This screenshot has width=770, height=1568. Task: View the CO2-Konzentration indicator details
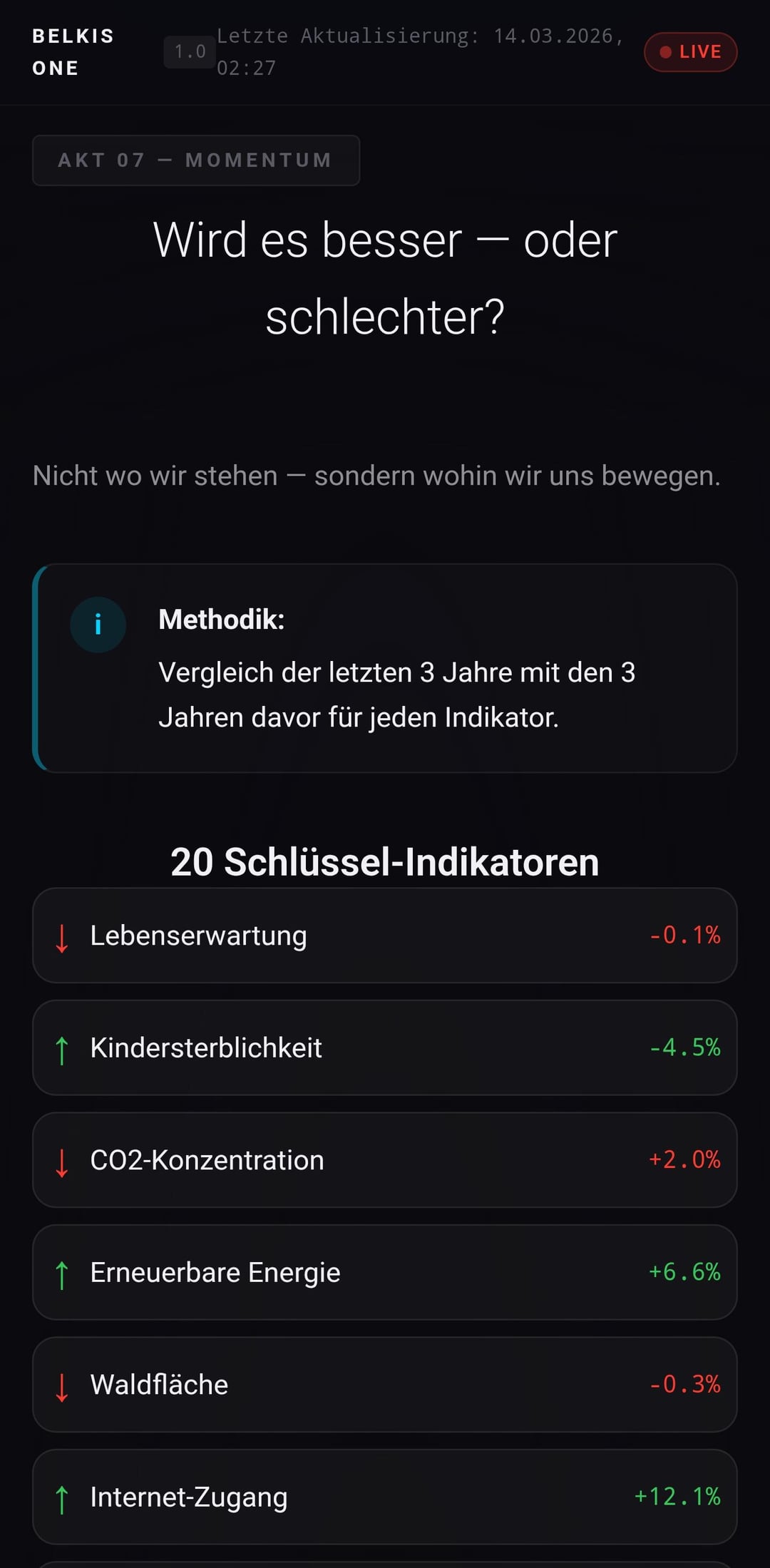tap(384, 1159)
